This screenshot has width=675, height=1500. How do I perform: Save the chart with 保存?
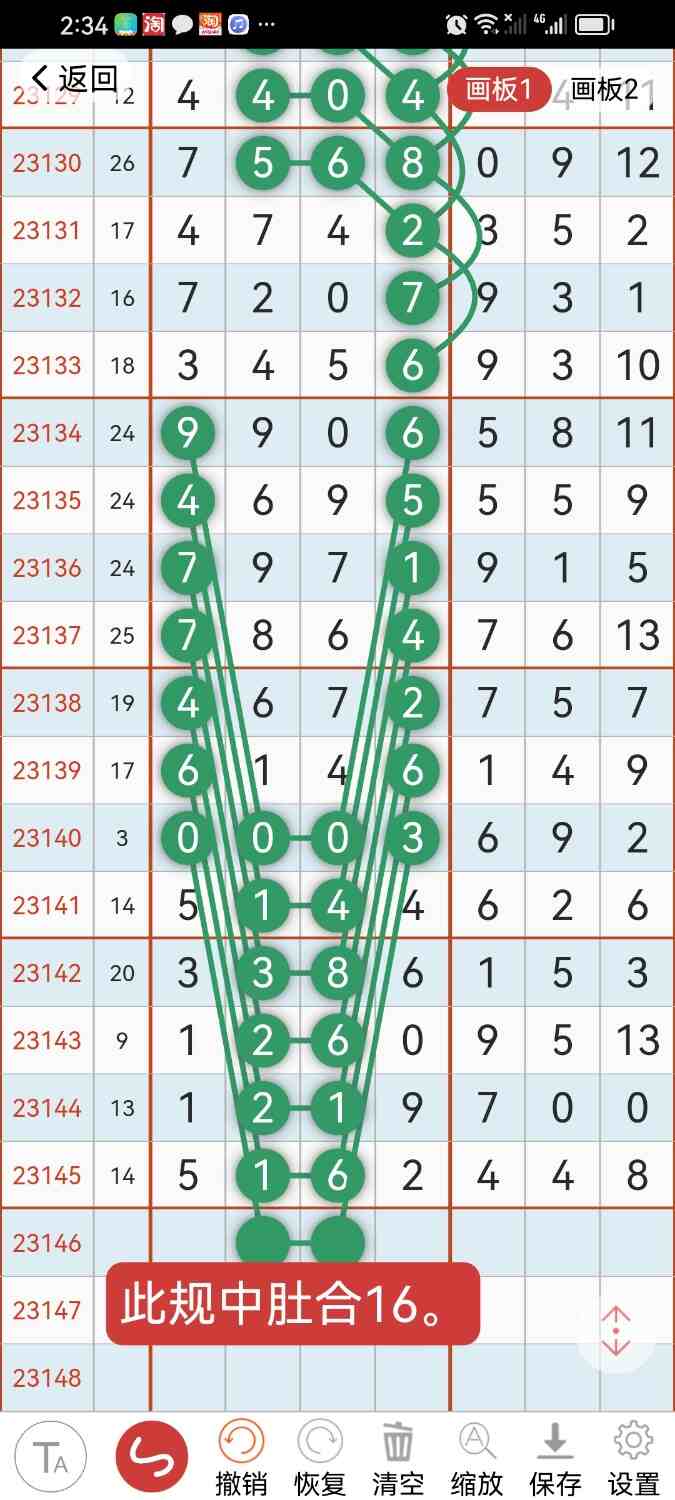tap(555, 1458)
